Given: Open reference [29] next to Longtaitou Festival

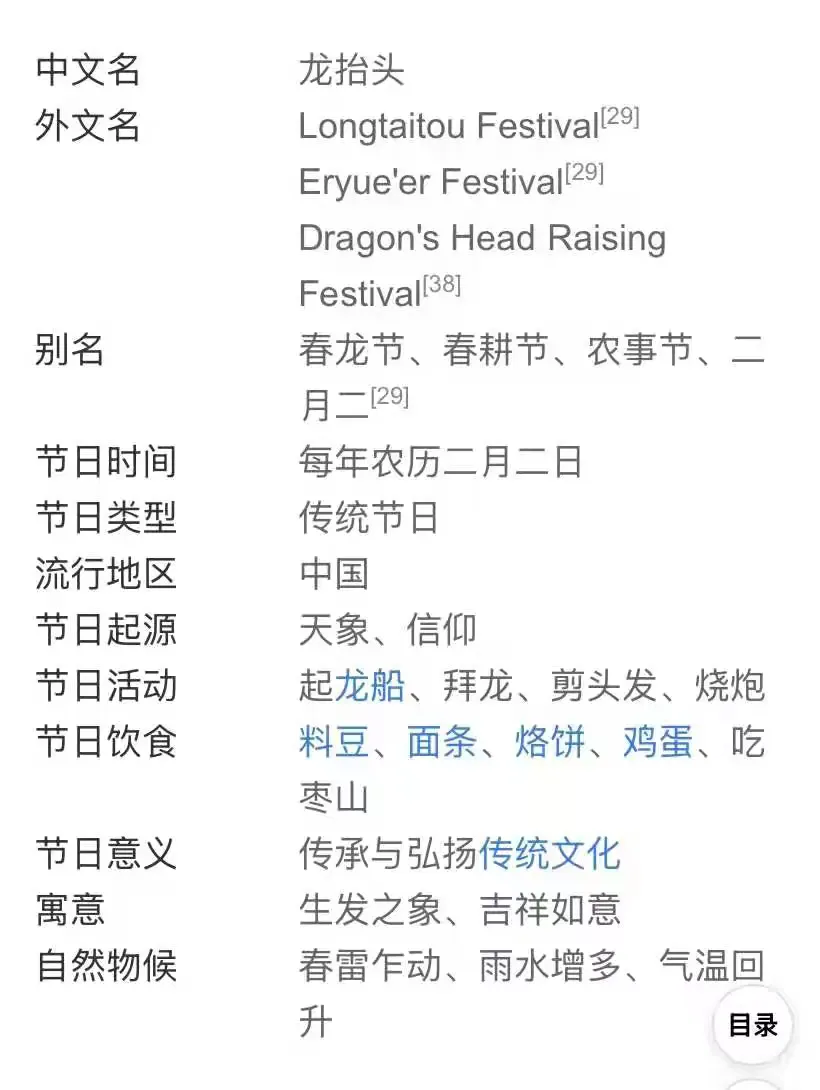Looking at the screenshot, I should click(x=620, y=117).
